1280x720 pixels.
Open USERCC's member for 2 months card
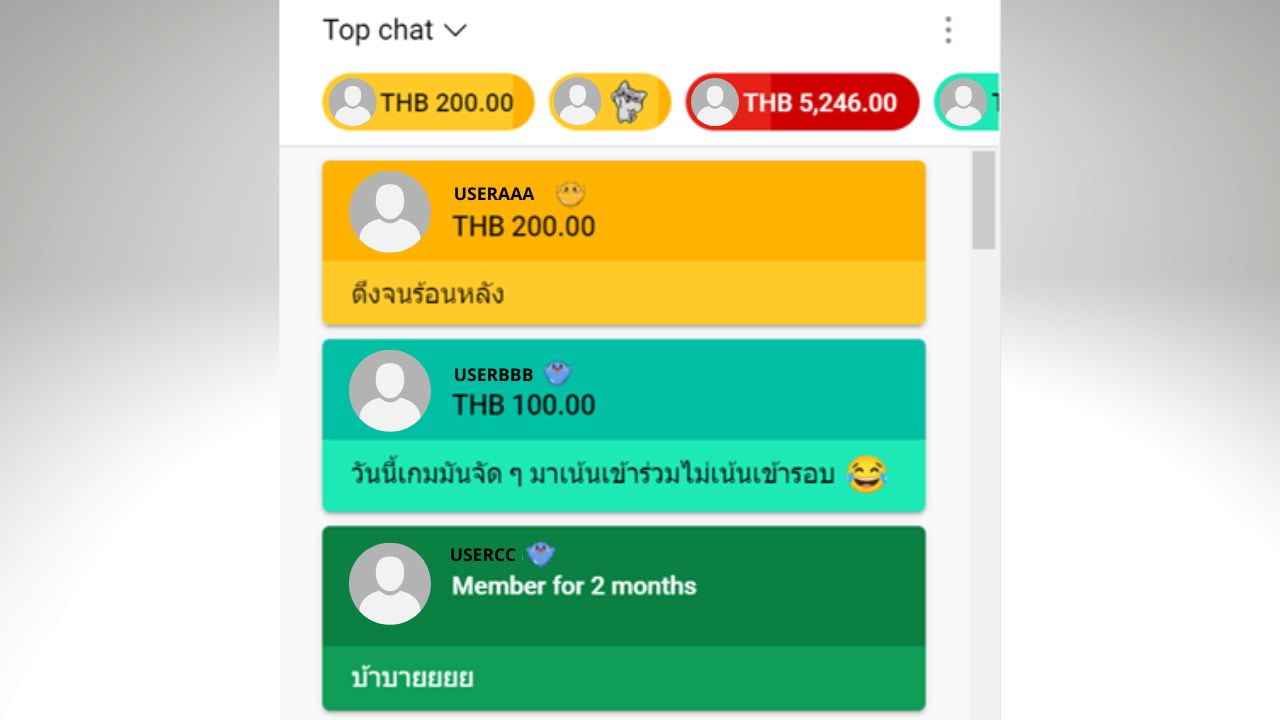pos(623,617)
